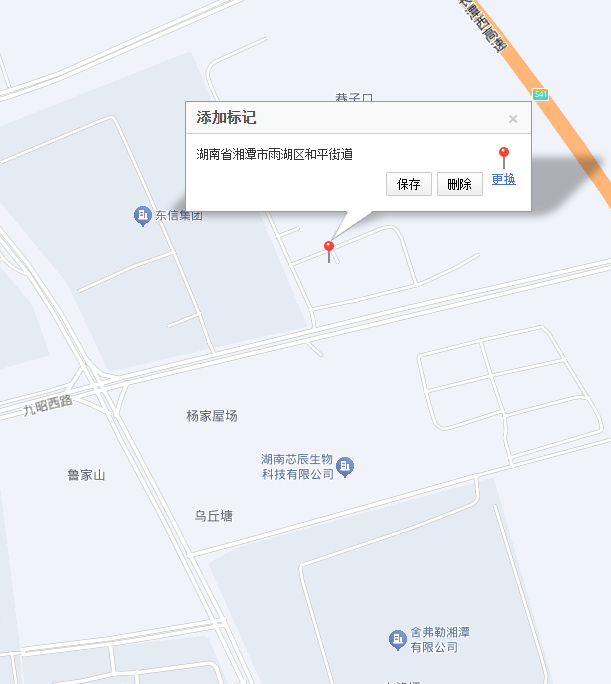Tap the red pin marker on the map
This screenshot has width=611, height=684.
point(329,248)
